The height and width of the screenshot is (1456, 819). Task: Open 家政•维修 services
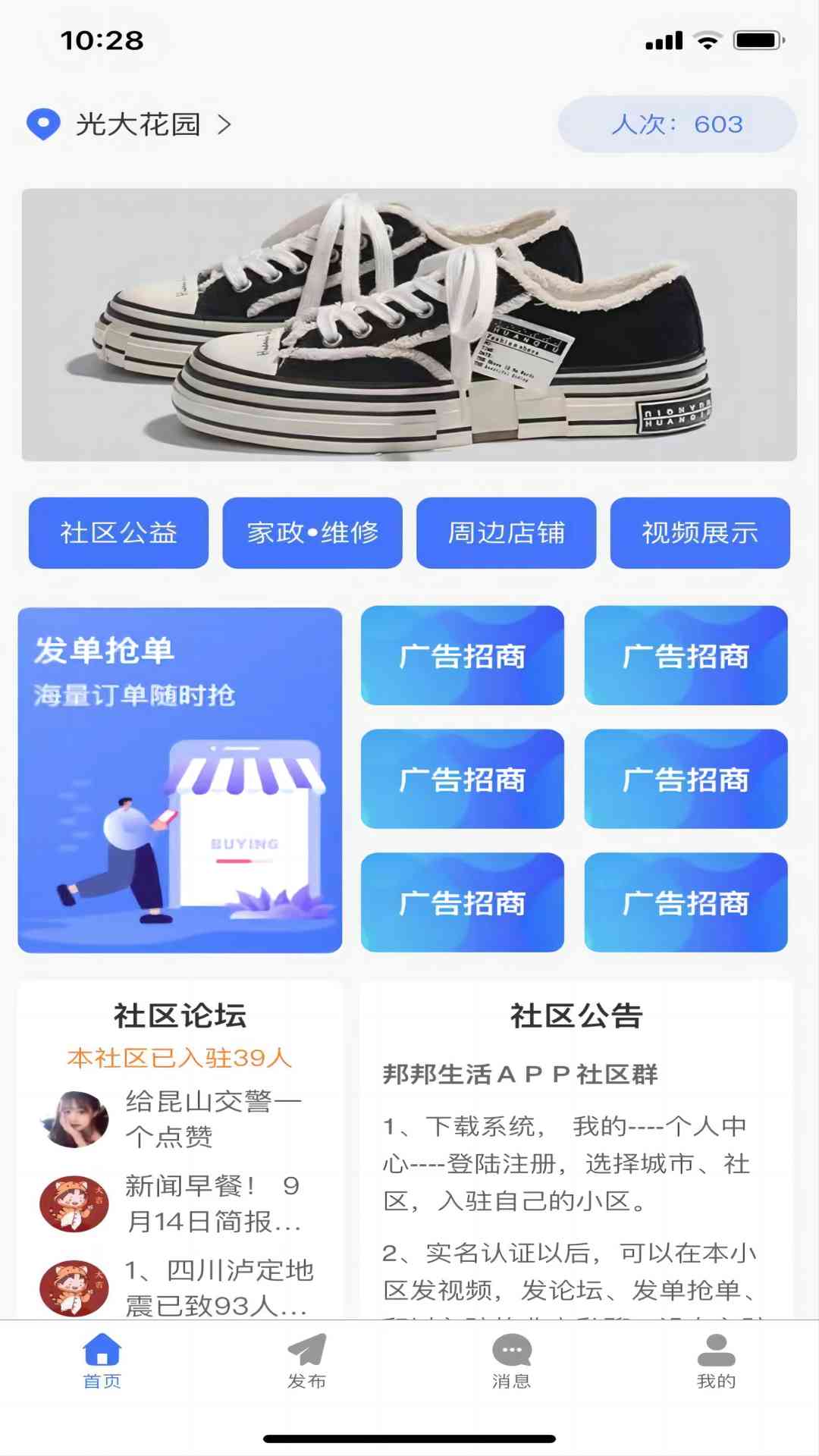click(312, 533)
